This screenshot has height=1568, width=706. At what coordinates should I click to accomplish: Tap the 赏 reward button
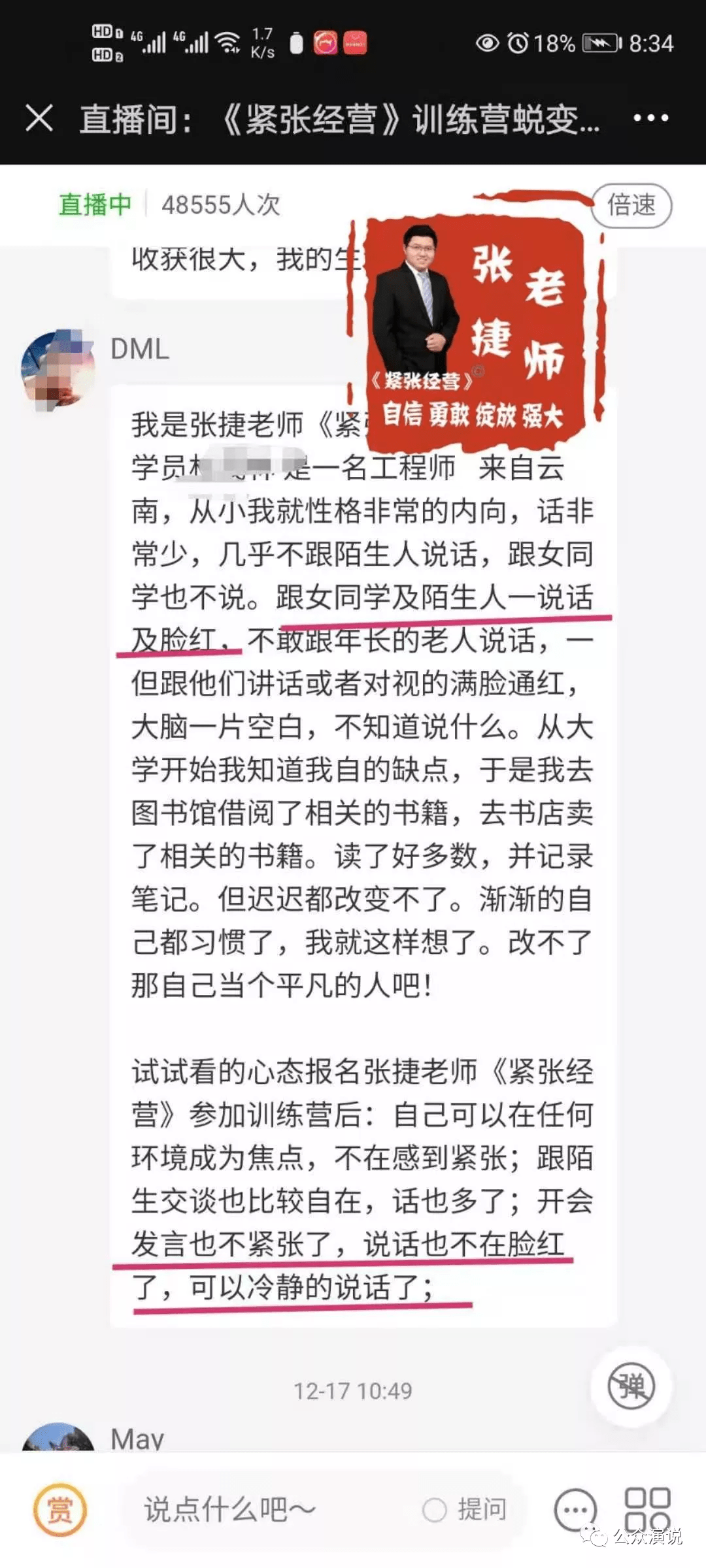(x=60, y=1510)
